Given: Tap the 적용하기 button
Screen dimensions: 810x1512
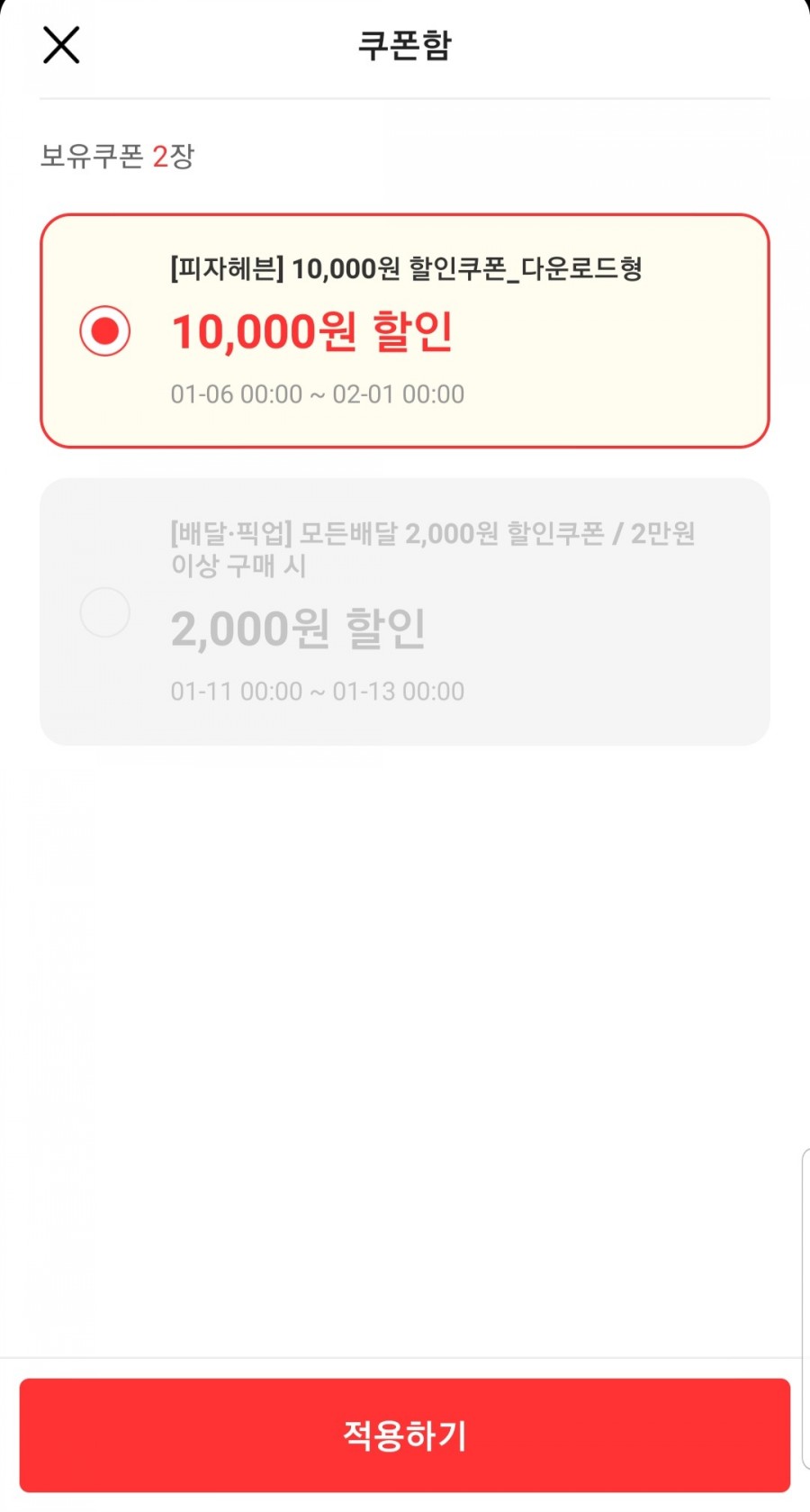Looking at the screenshot, I should [x=405, y=1435].
